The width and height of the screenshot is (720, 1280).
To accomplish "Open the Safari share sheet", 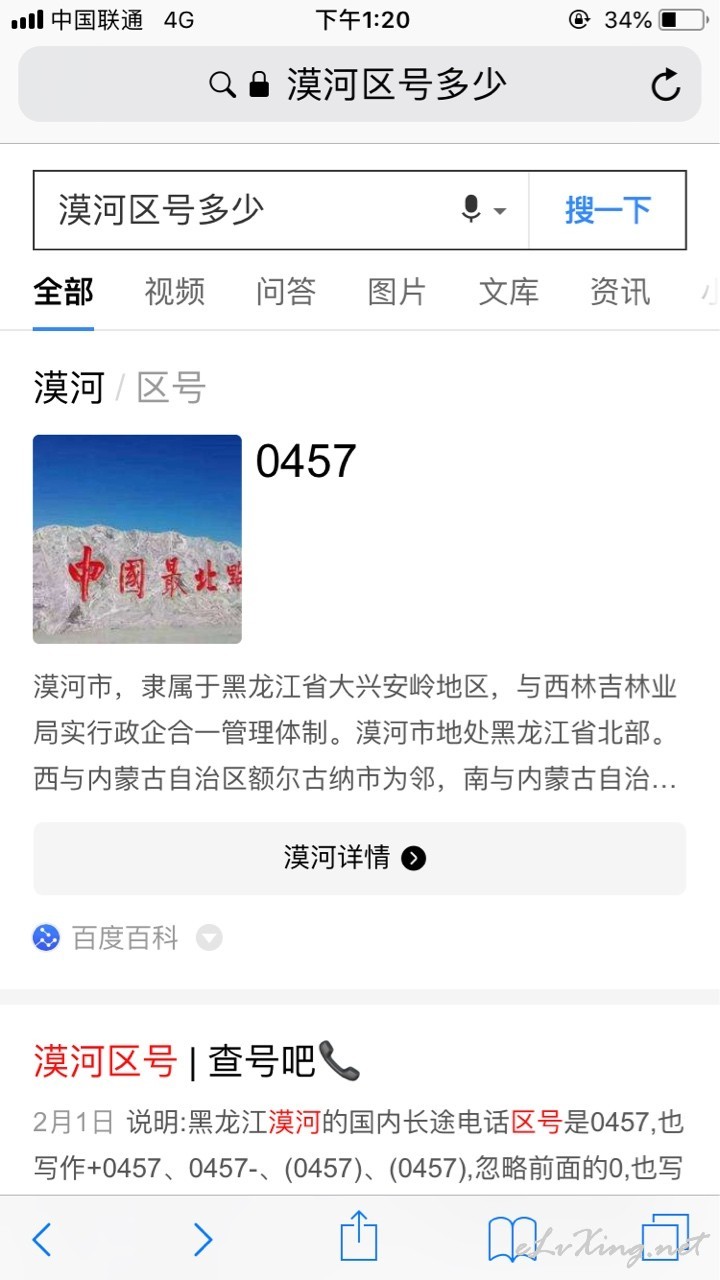I will coord(359,1236).
